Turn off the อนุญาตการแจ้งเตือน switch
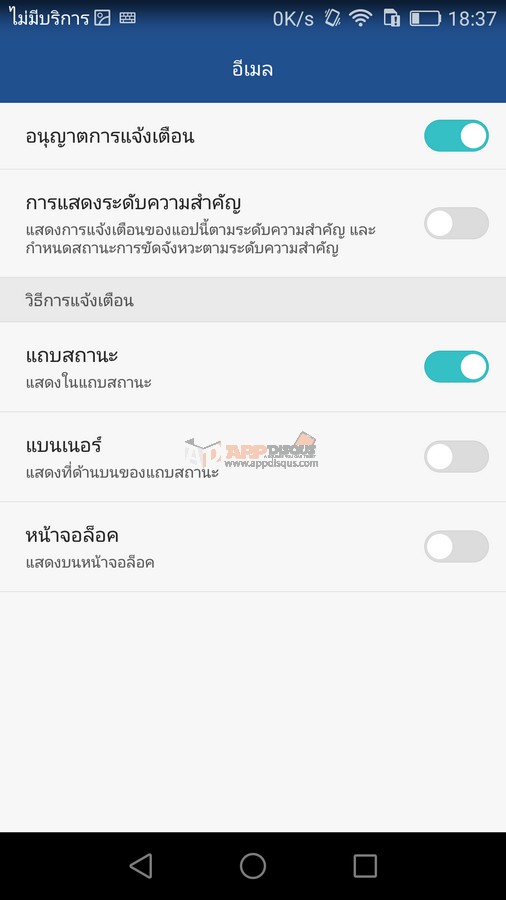The height and width of the screenshot is (900, 506). coord(456,136)
